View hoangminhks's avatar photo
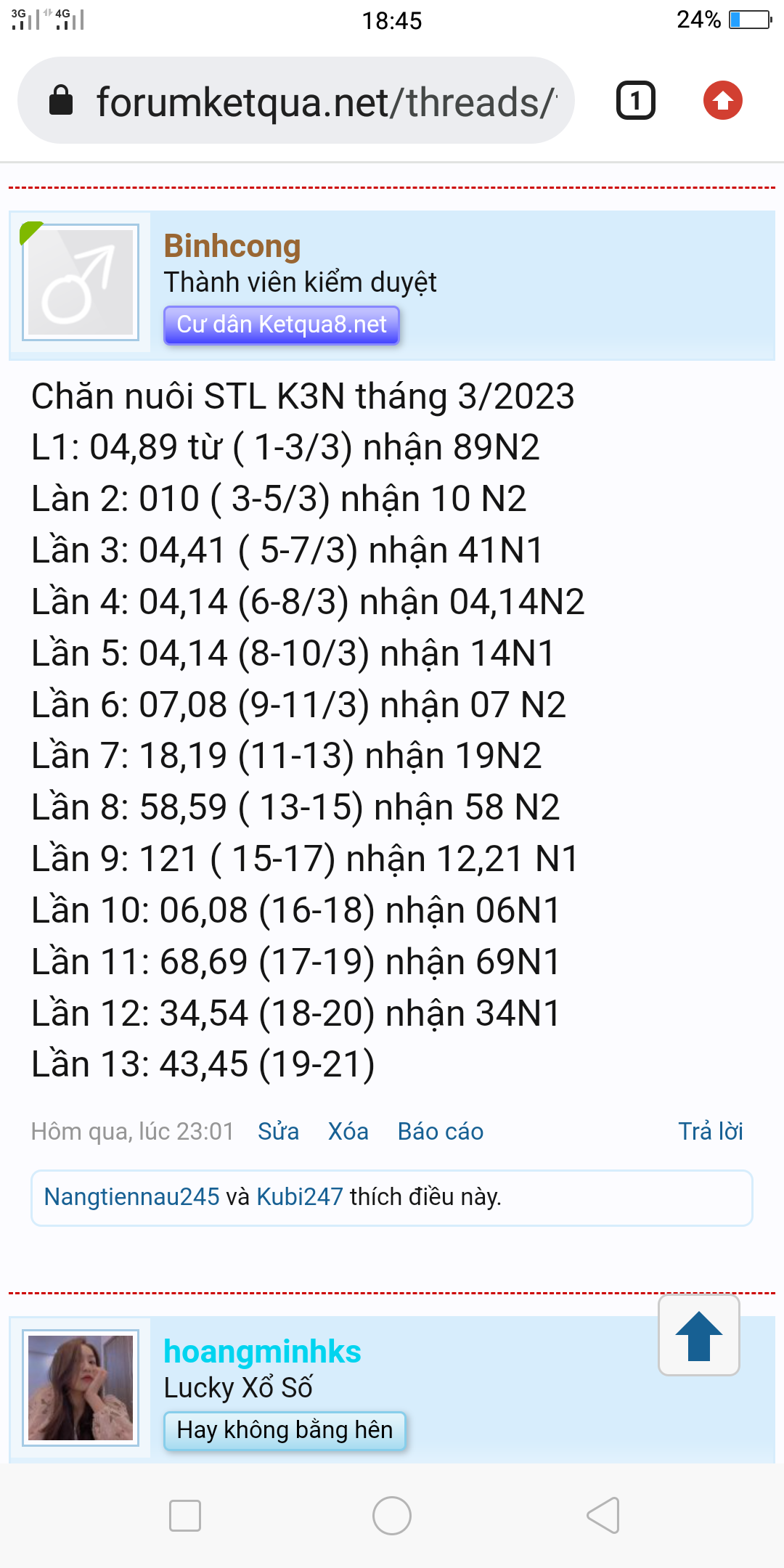The width and height of the screenshot is (784, 1568). 81,1388
